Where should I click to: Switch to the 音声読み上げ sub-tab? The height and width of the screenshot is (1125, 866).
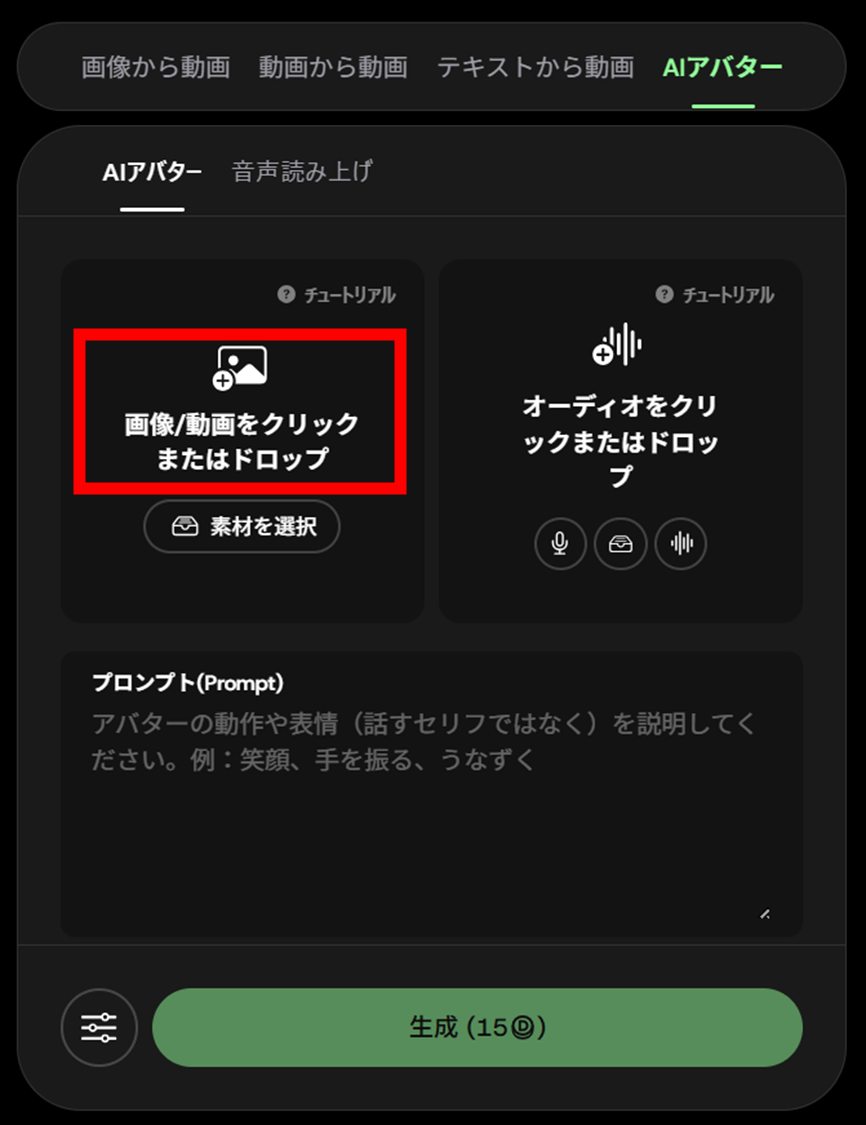302,172
